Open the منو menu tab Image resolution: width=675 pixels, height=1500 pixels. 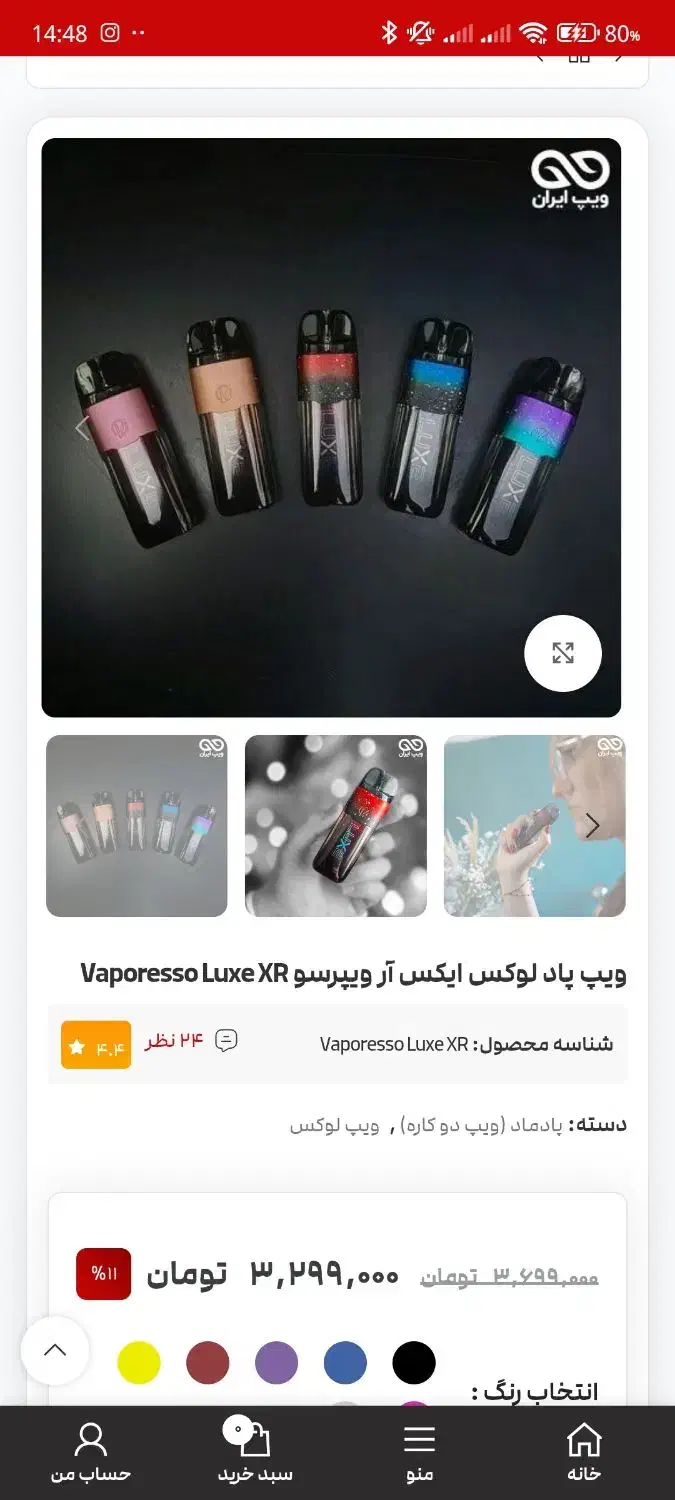click(419, 1453)
